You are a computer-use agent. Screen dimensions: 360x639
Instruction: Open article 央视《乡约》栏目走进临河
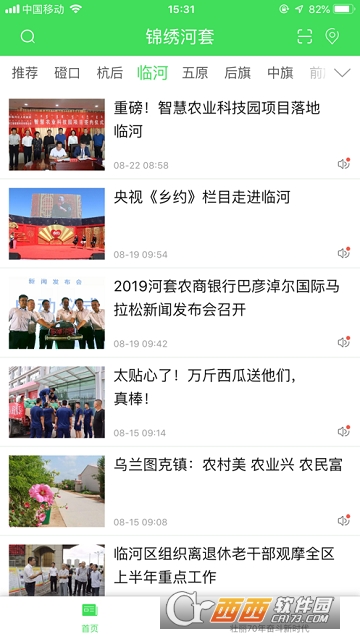click(180, 223)
